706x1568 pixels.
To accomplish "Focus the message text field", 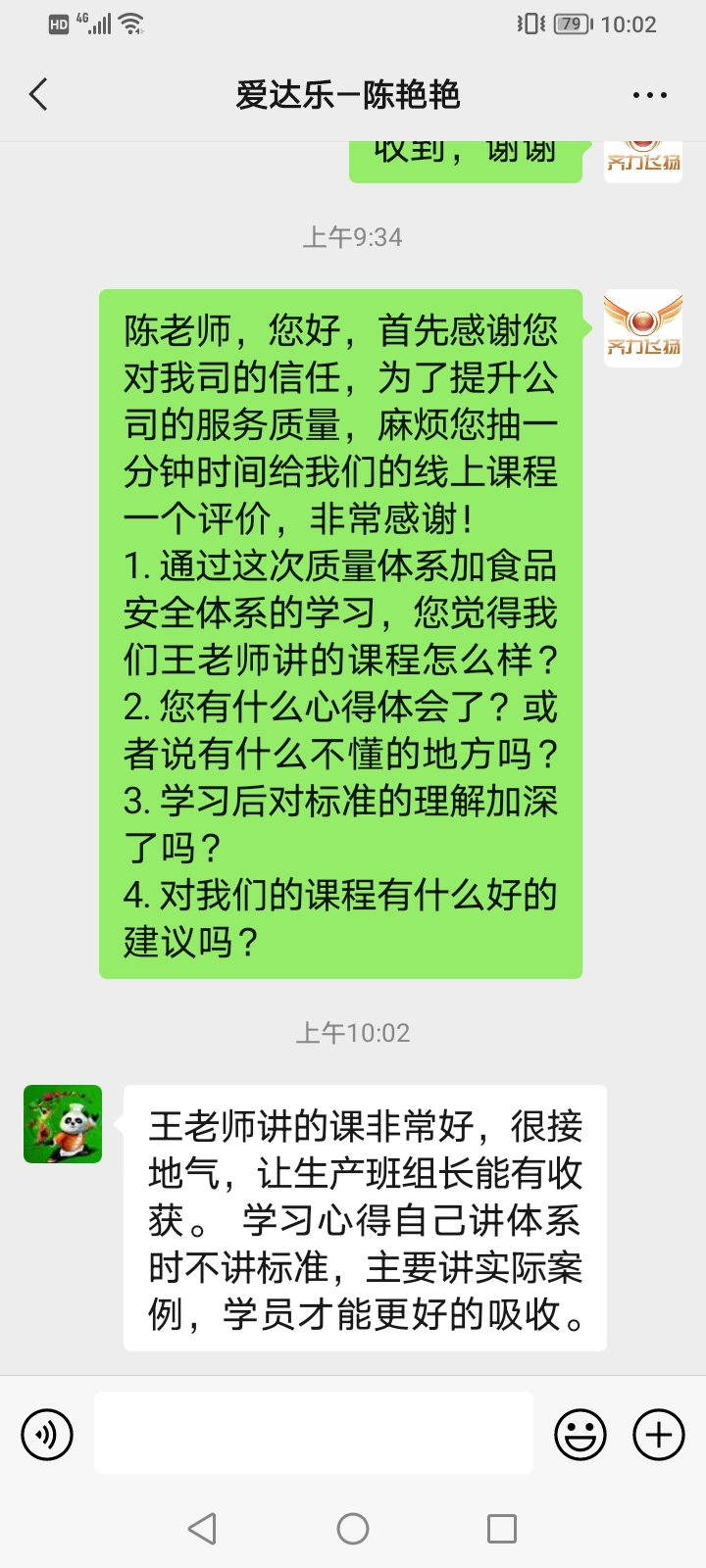I will click(314, 1433).
